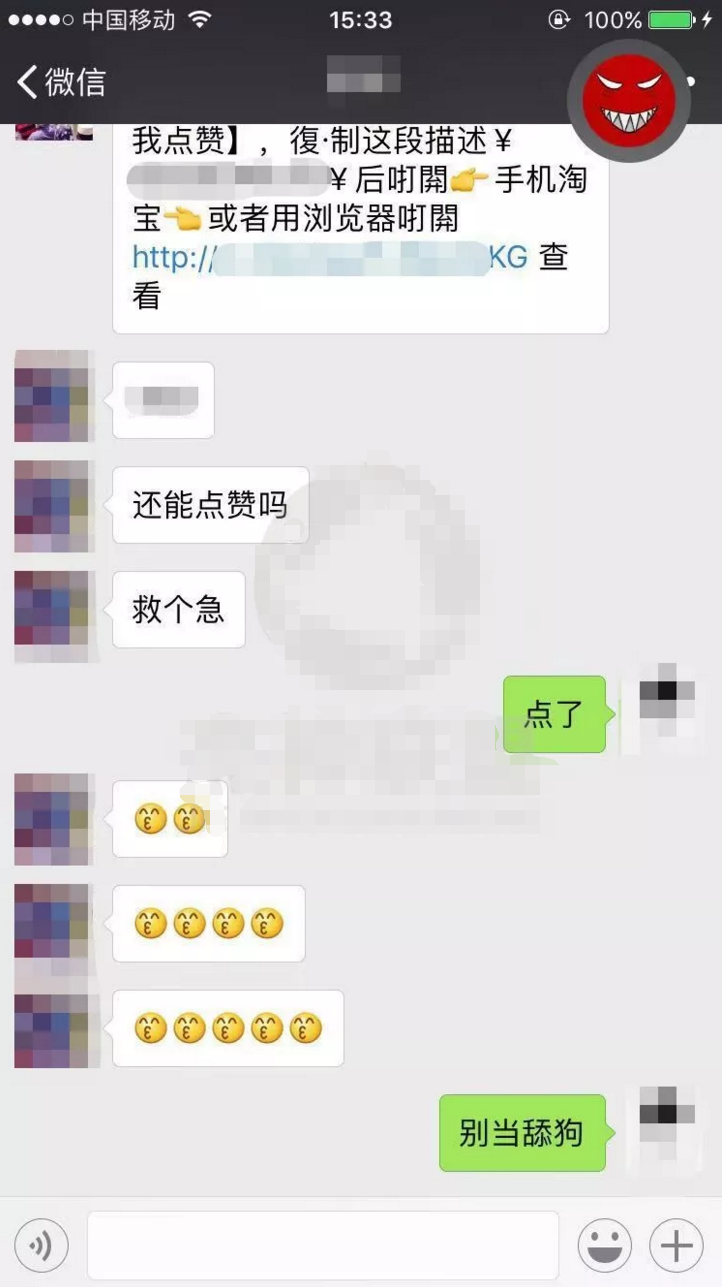Screen dimensions: 722x1287
Task: Open the plus attachment menu
Action: [677, 1245]
